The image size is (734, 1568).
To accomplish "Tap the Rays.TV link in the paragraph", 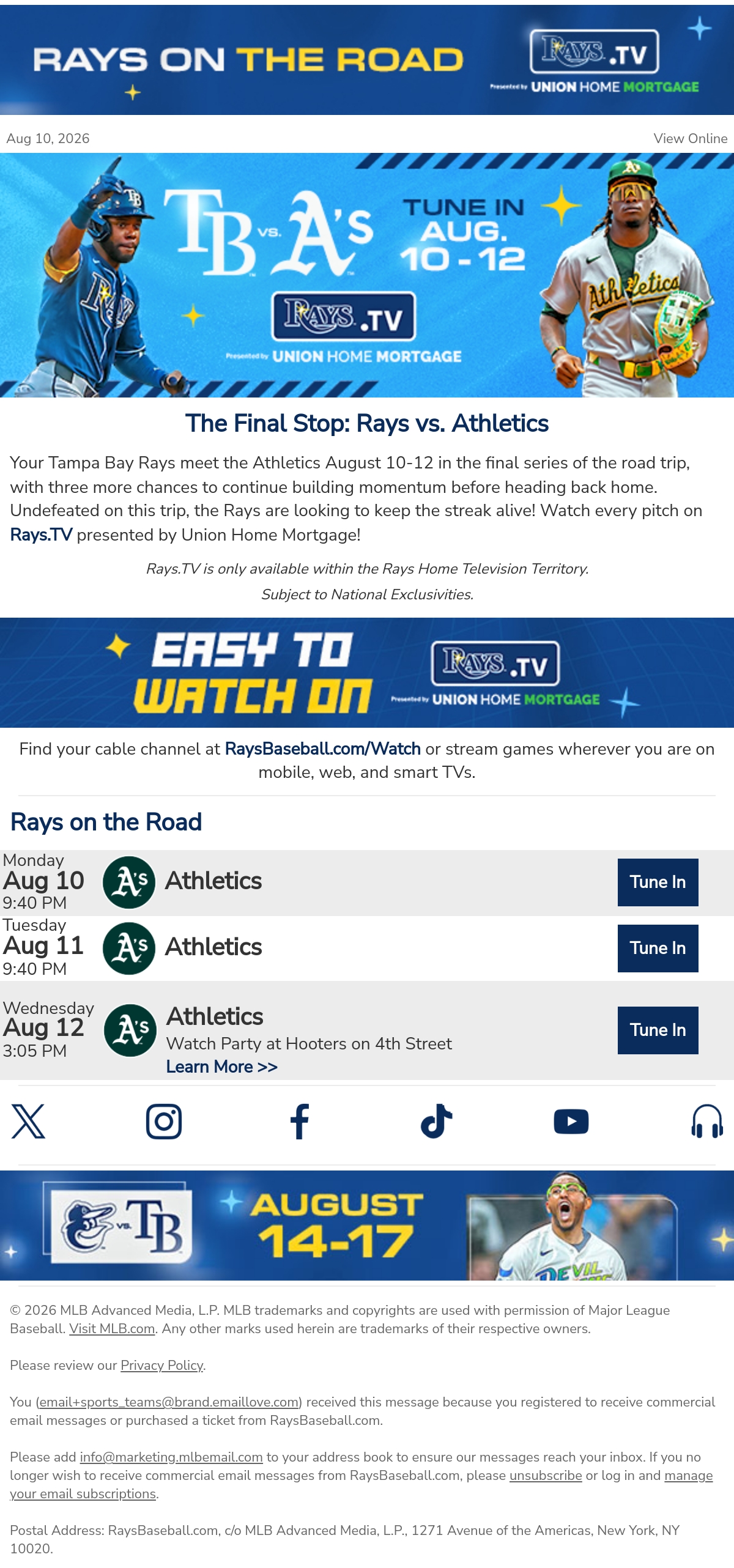I will tap(41, 535).
